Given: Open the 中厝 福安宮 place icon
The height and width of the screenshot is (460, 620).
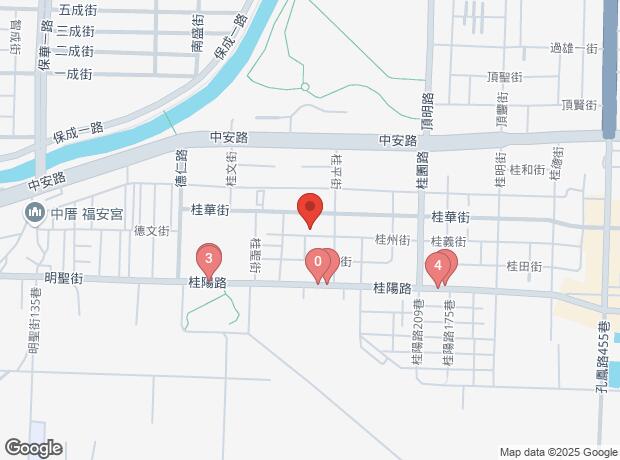Looking at the screenshot, I should click(35, 212).
